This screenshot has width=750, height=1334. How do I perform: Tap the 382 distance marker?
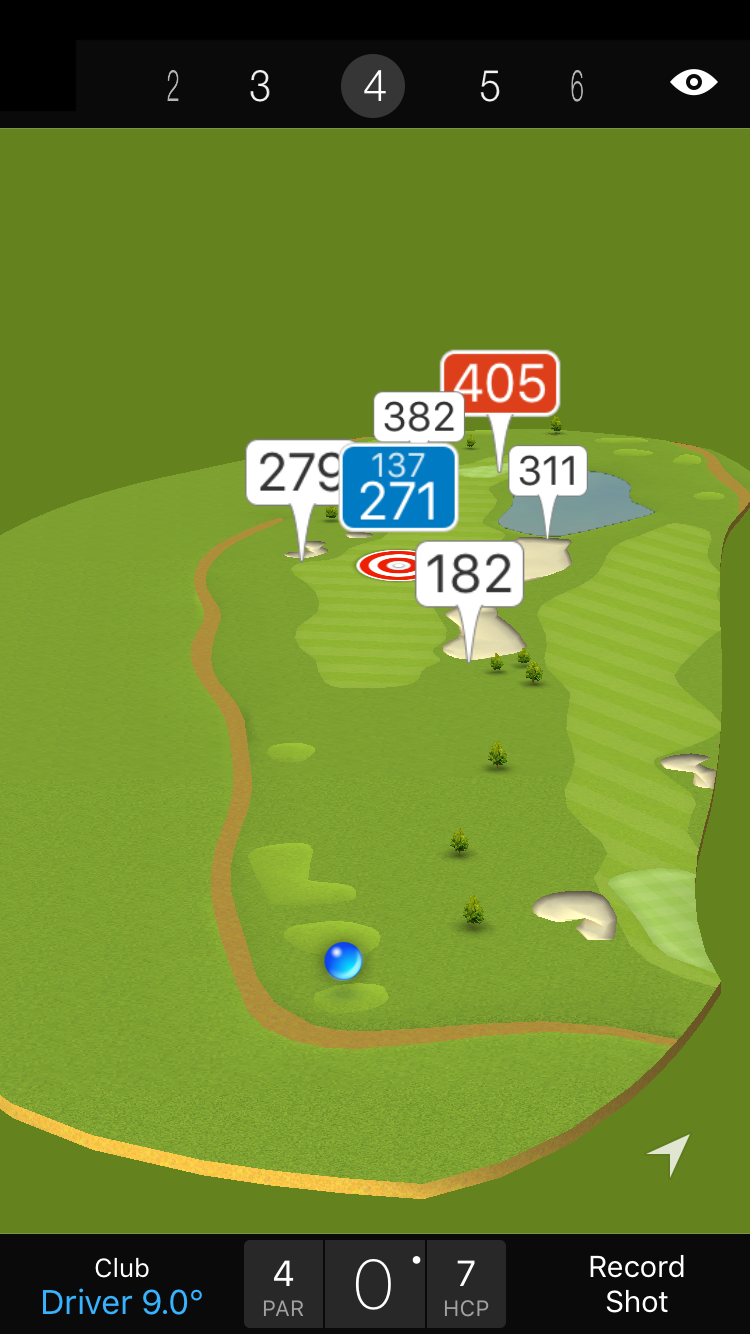point(419,415)
